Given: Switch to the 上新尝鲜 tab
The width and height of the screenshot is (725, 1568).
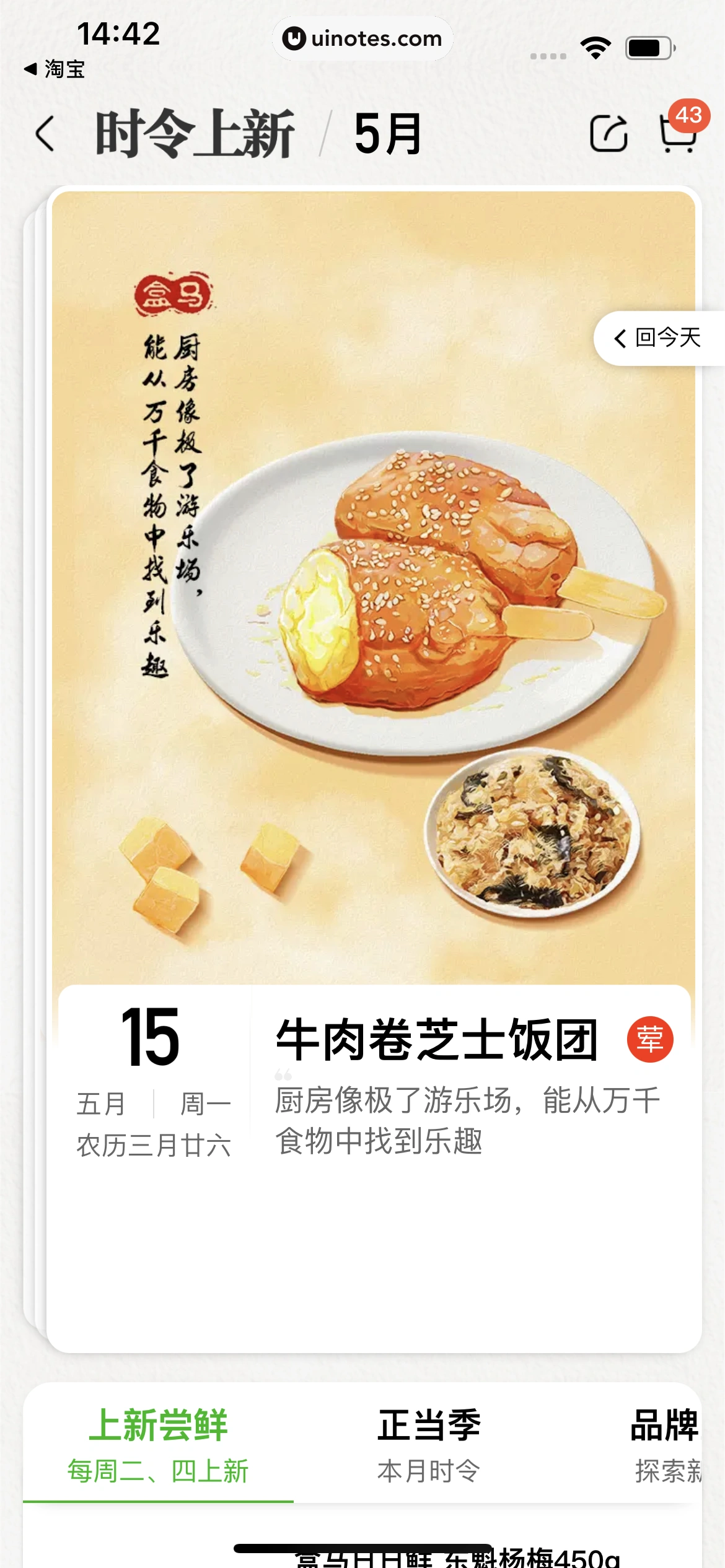Looking at the screenshot, I should pyautogui.click(x=158, y=1444).
